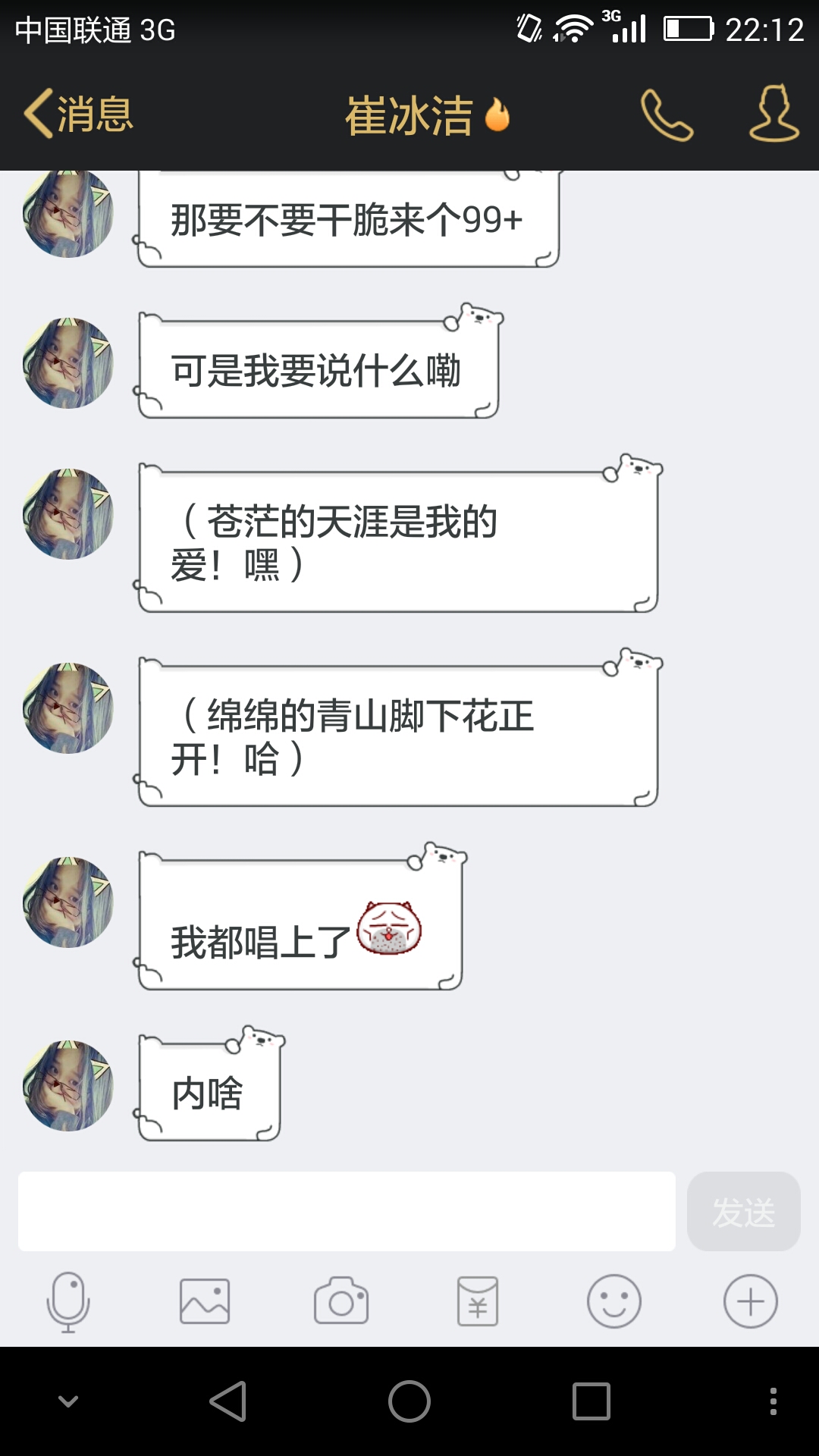Tap sender avatar beside 内啥 message
The width and height of the screenshot is (819, 1456).
[x=68, y=1086]
